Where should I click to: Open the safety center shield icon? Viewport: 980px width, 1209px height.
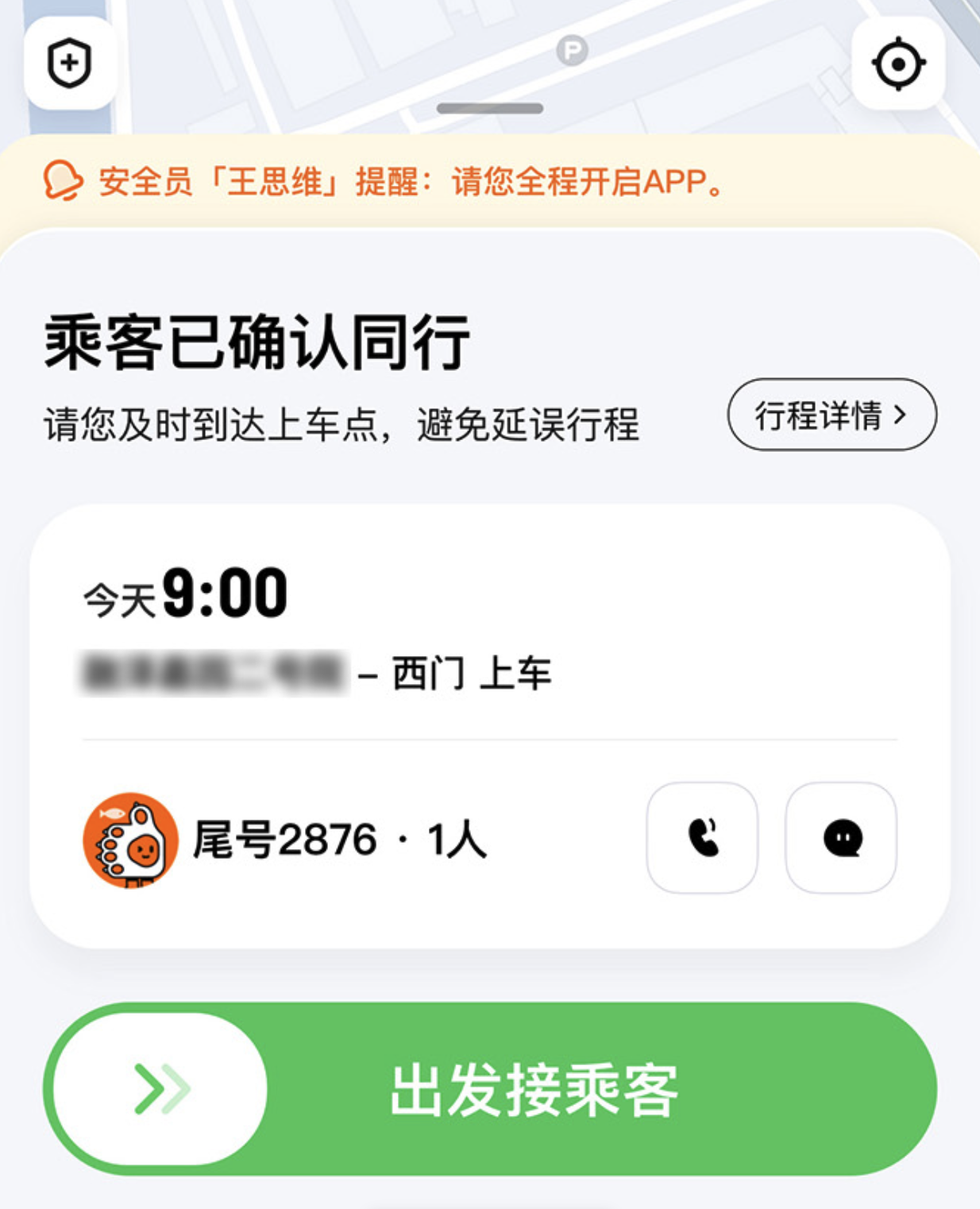coord(70,64)
